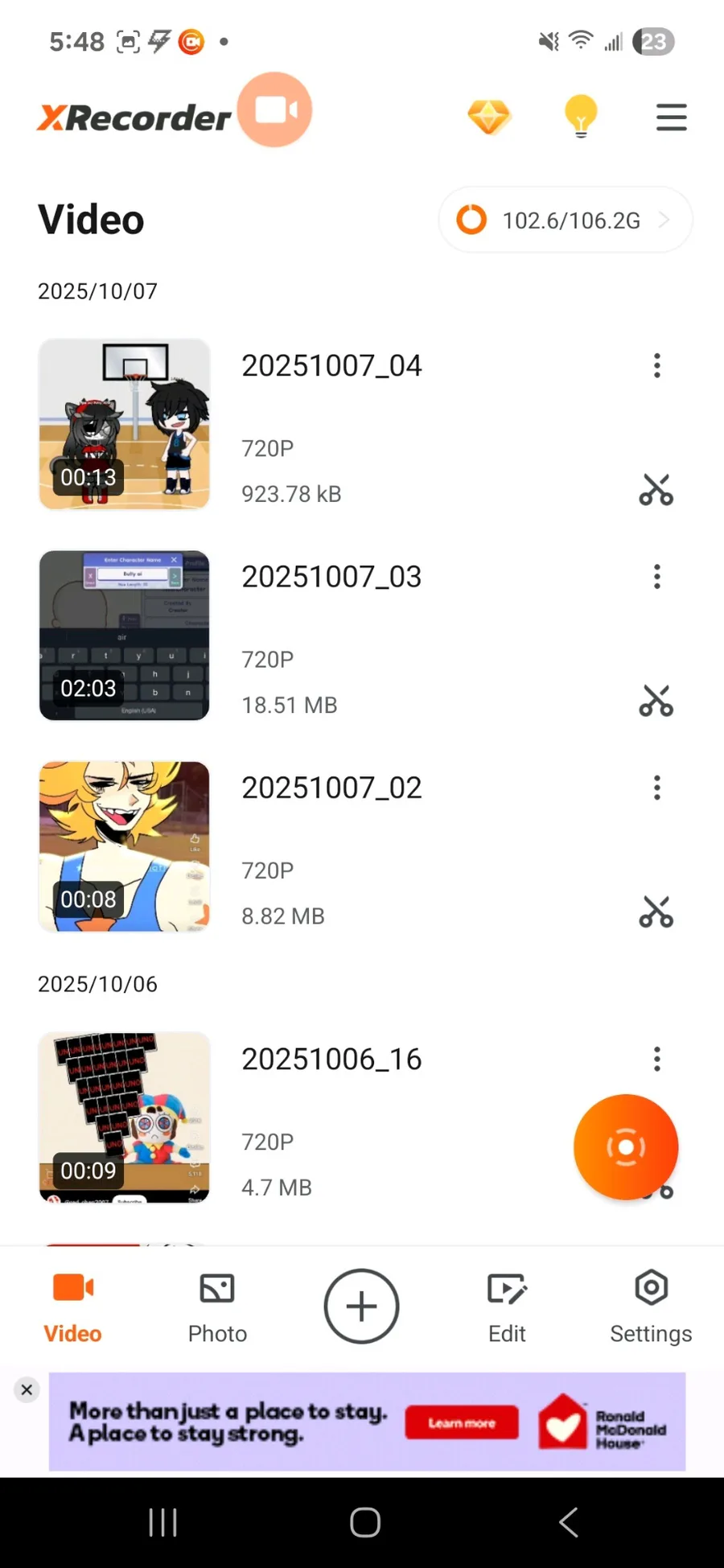Open the 102.6/106.2G storage indicator
This screenshot has width=724, height=1568.
(x=565, y=220)
